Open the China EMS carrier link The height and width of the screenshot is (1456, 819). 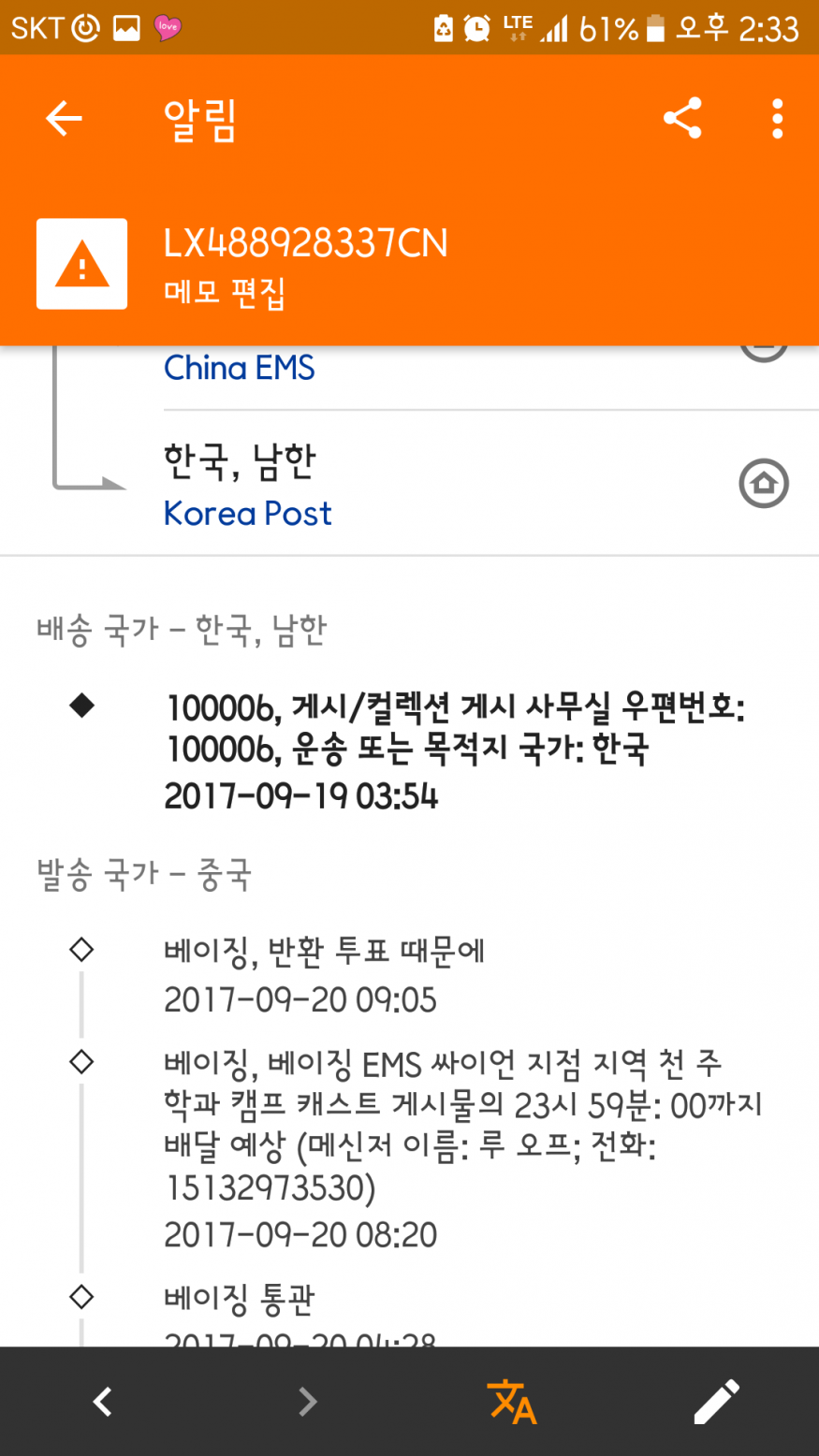(240, 368)
